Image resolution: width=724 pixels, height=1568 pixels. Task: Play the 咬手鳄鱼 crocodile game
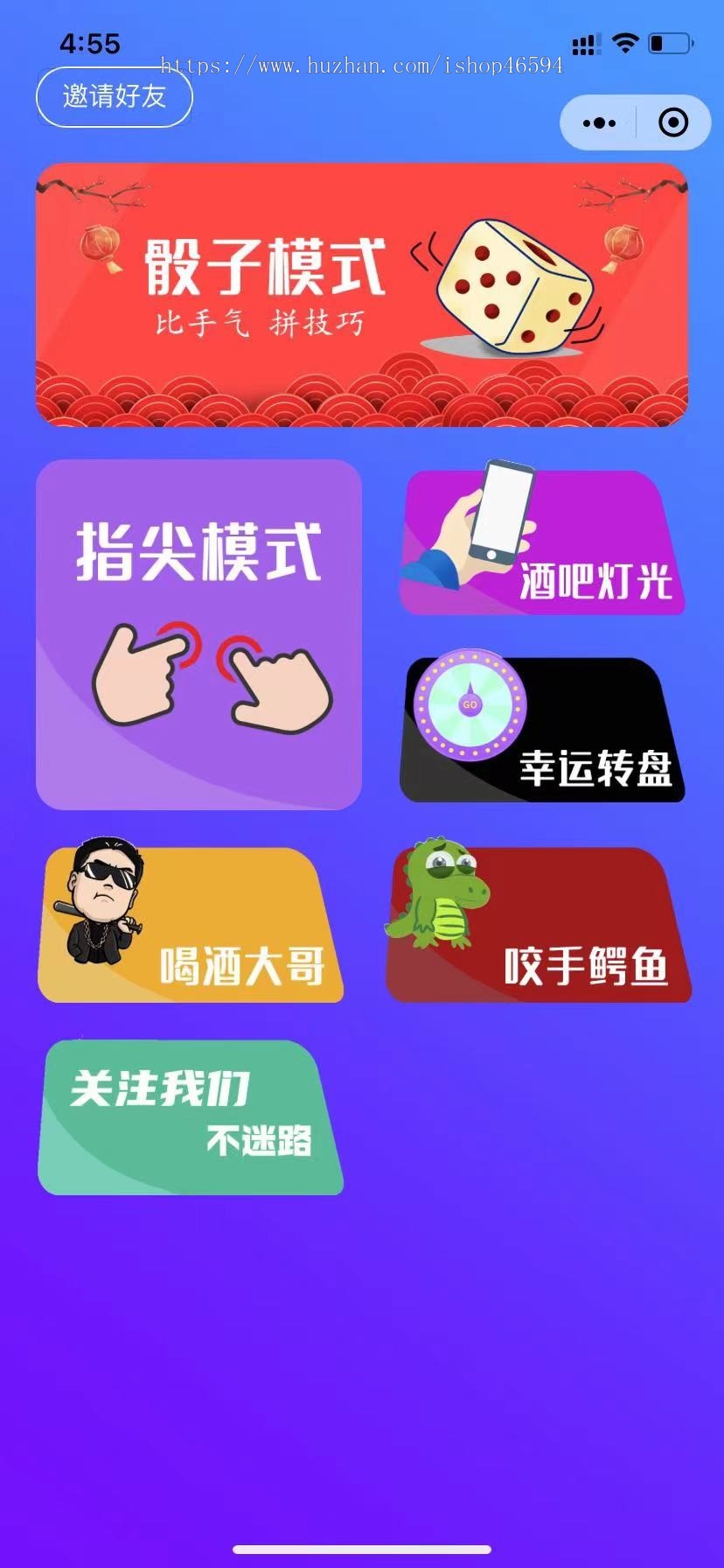539,926
